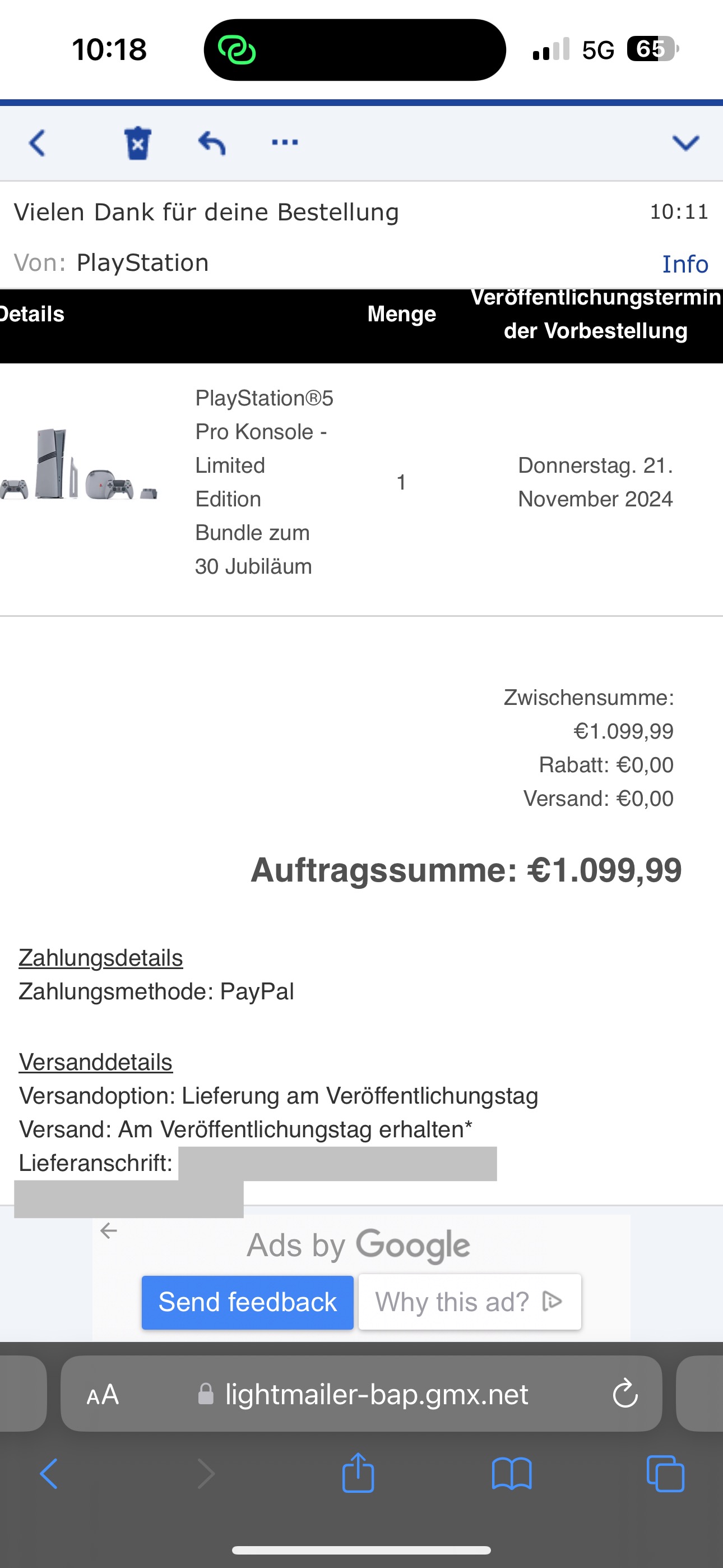723x1568 pixels.
Task: Go back to the inbox list
Action: coord(38,144)
